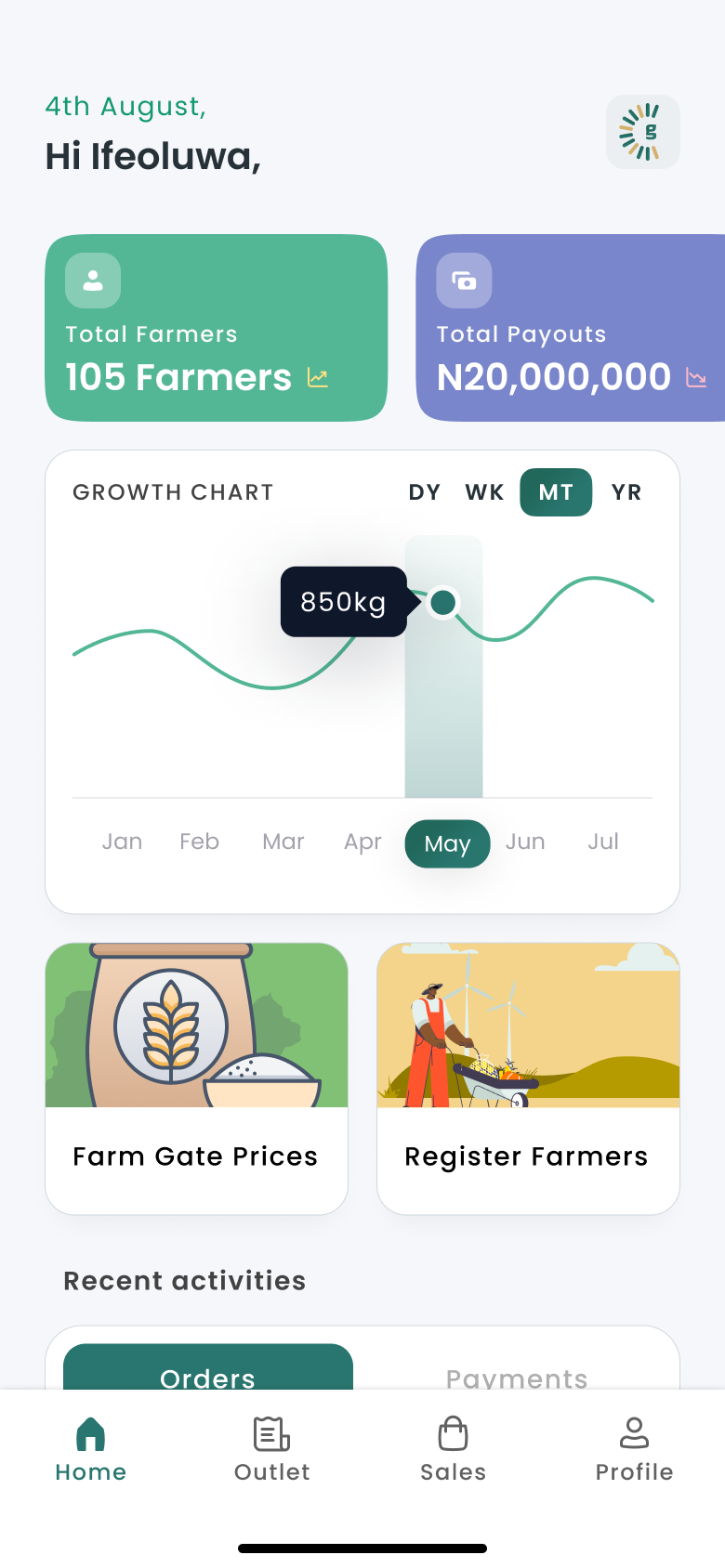Select Apr on the growth chart
The width and height of the screenshot is (725, 1568).
click(362, 842)
